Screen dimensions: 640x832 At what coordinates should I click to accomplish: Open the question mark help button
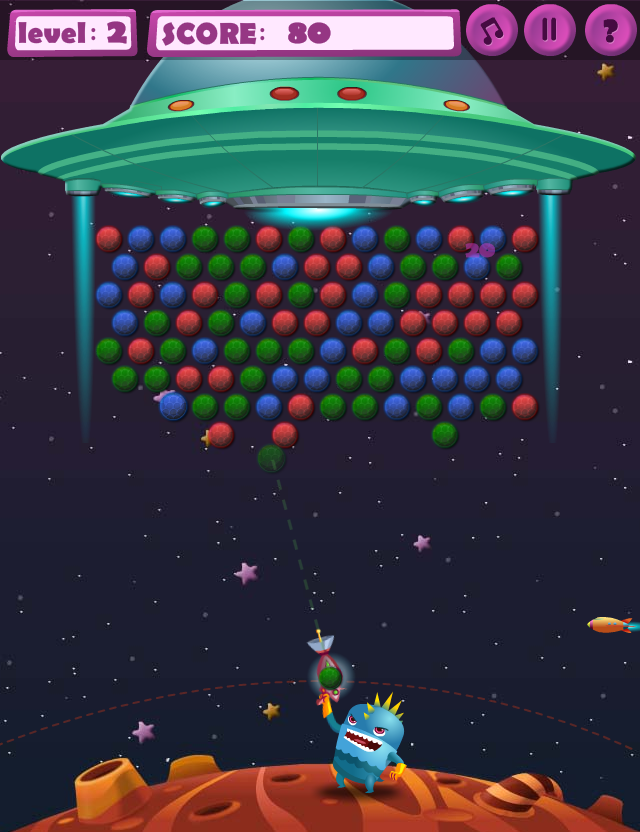click(x=610, y=30)
